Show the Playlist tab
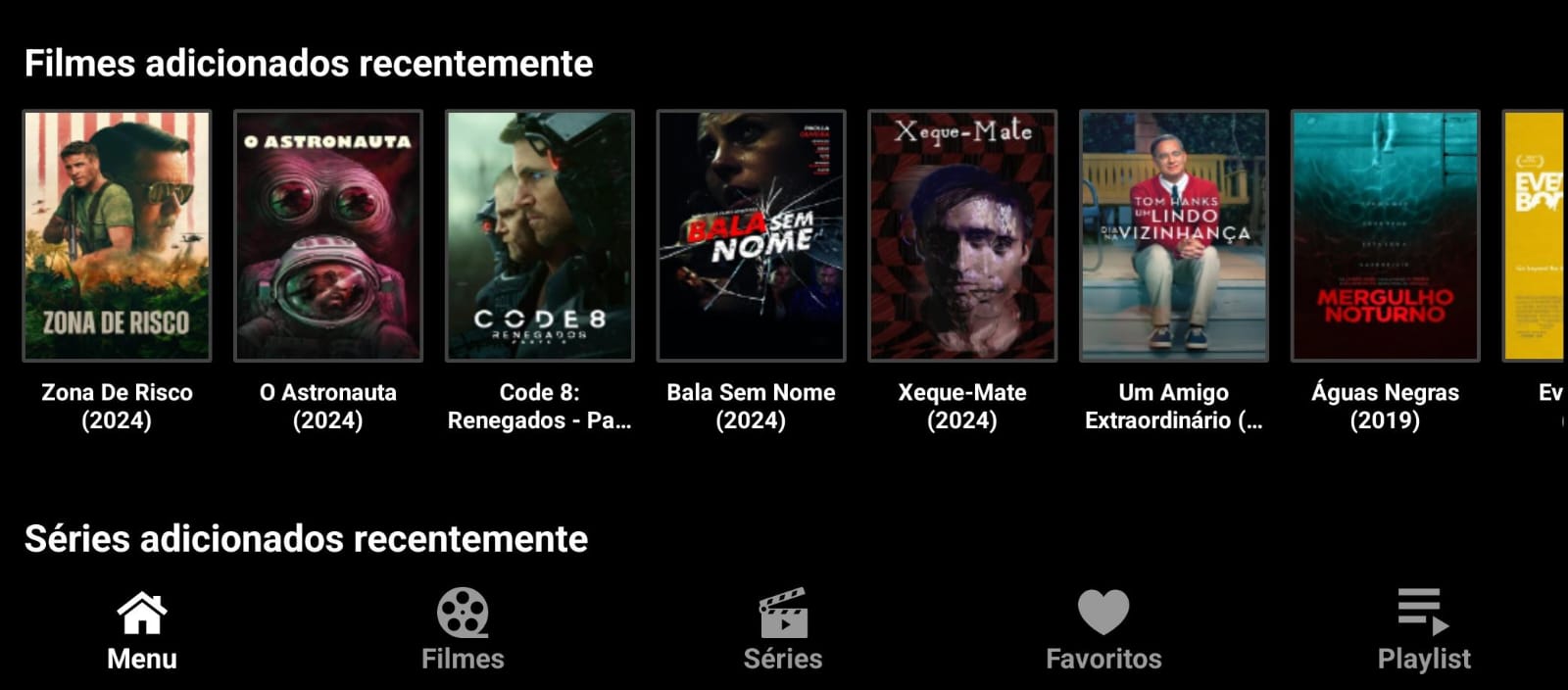1568x690 pixels. [x=1424, y=630]
